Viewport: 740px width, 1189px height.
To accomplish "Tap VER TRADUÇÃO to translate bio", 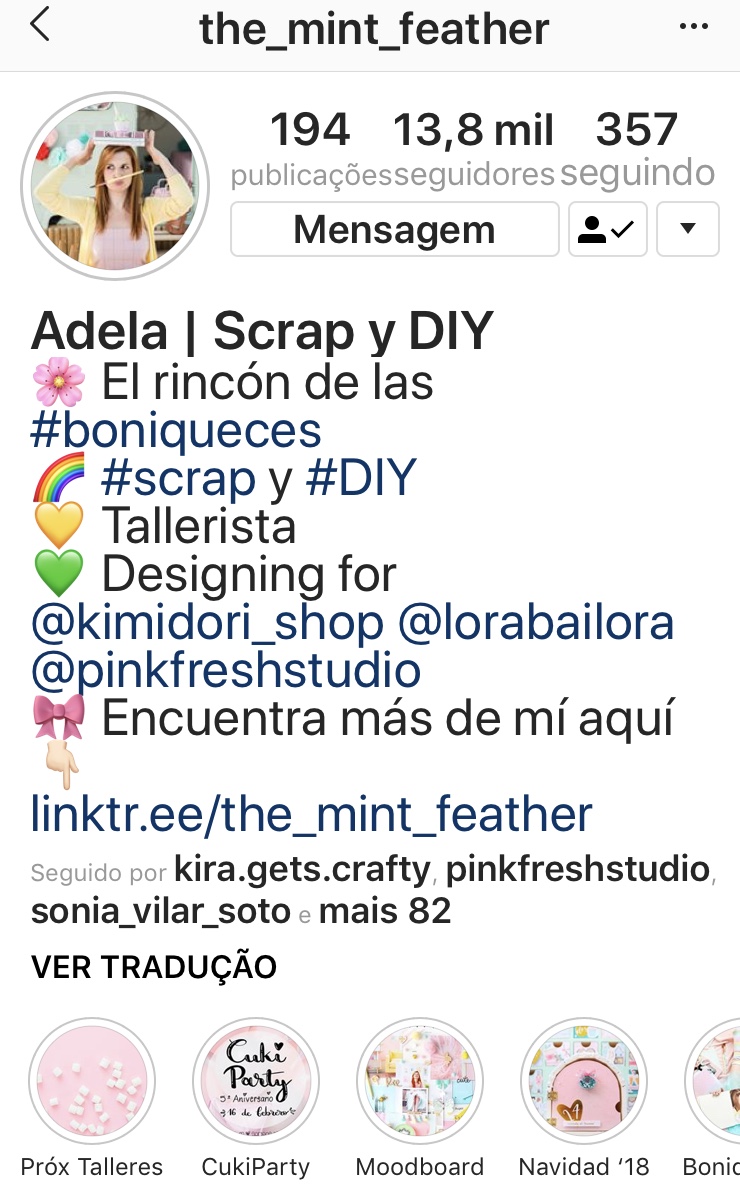I will (x=154, y=967).
